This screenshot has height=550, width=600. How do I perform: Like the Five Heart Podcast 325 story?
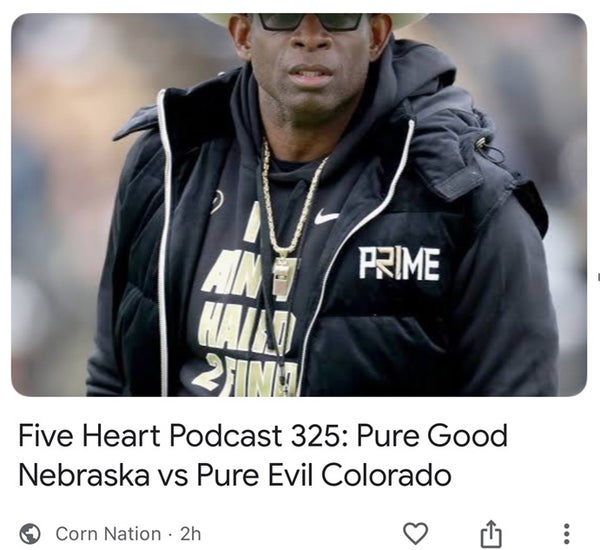coord(415,533)
